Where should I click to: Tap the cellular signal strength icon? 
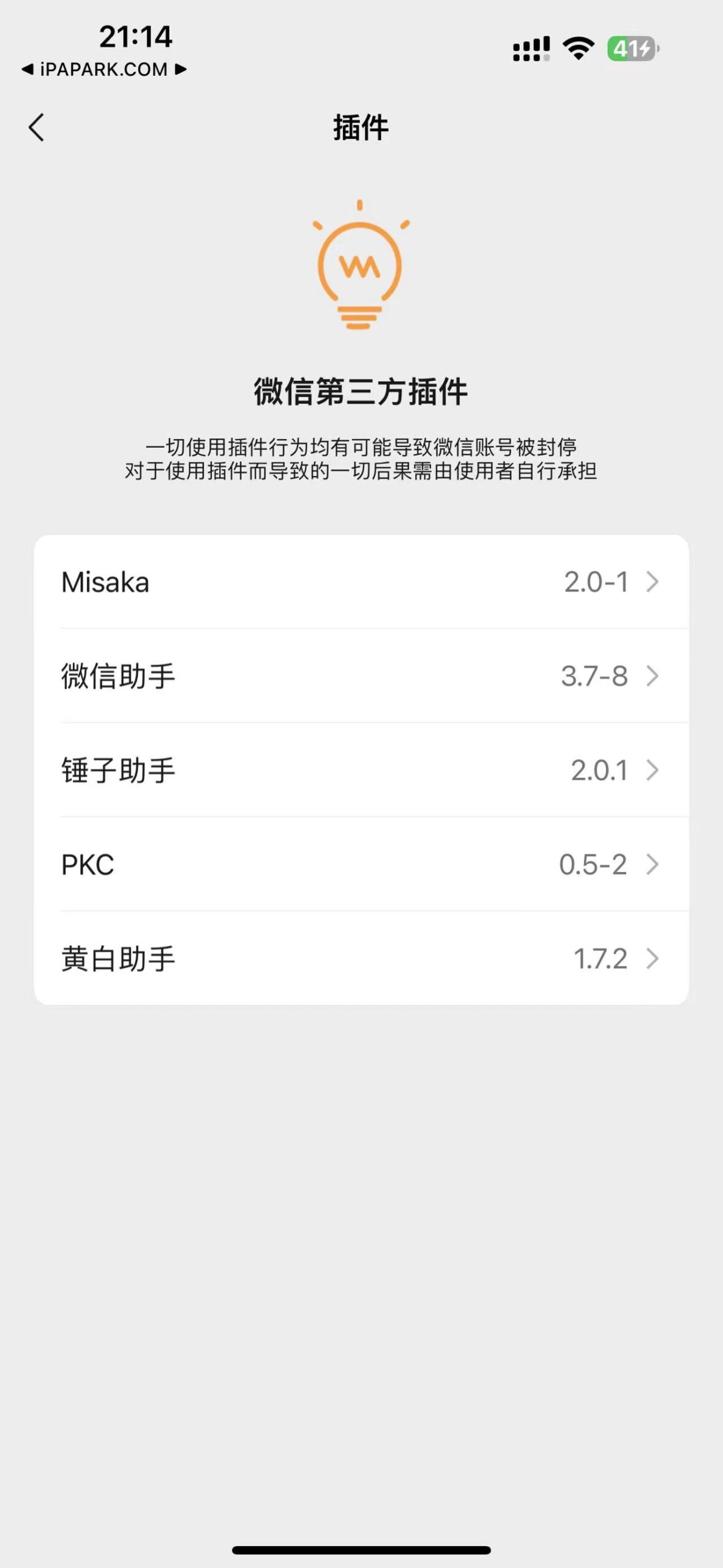click(x=530, y=48)
